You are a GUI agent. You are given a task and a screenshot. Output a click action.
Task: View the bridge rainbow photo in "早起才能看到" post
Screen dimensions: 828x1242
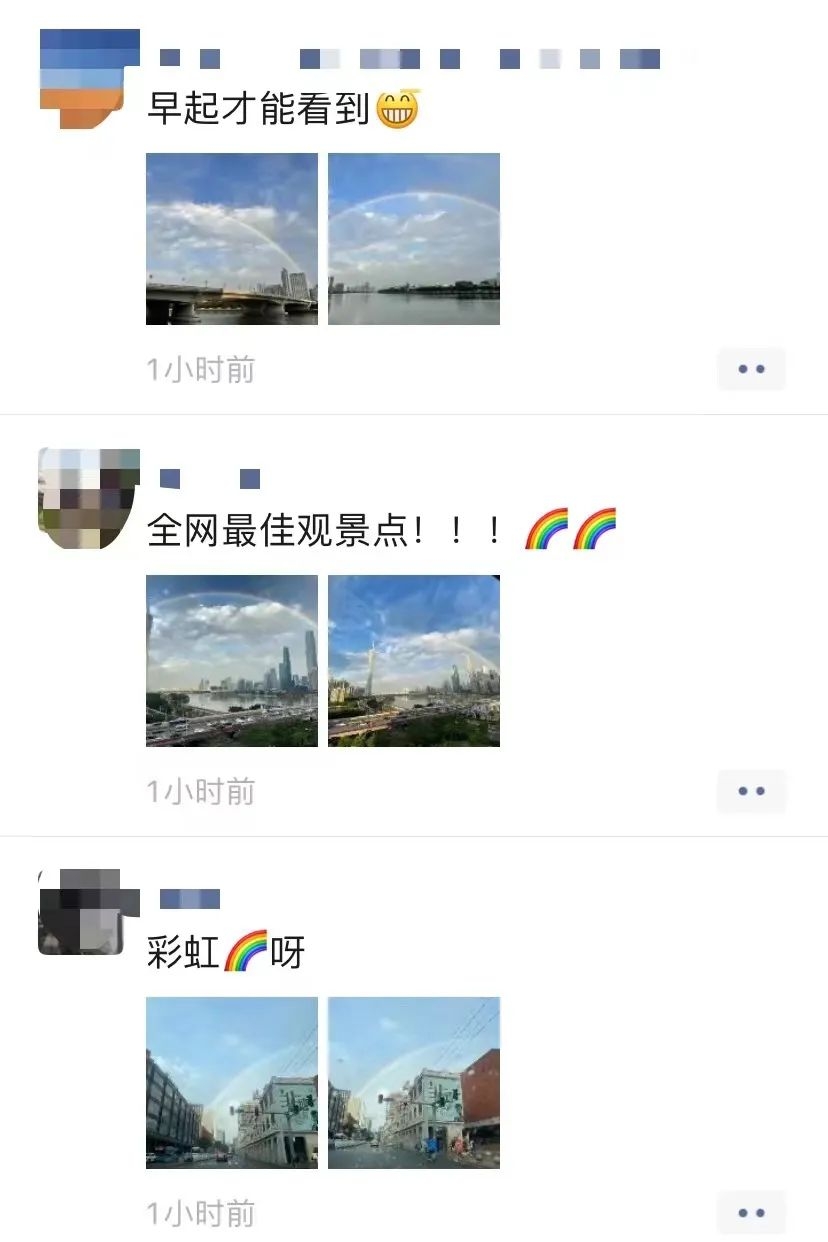[232, 239]
